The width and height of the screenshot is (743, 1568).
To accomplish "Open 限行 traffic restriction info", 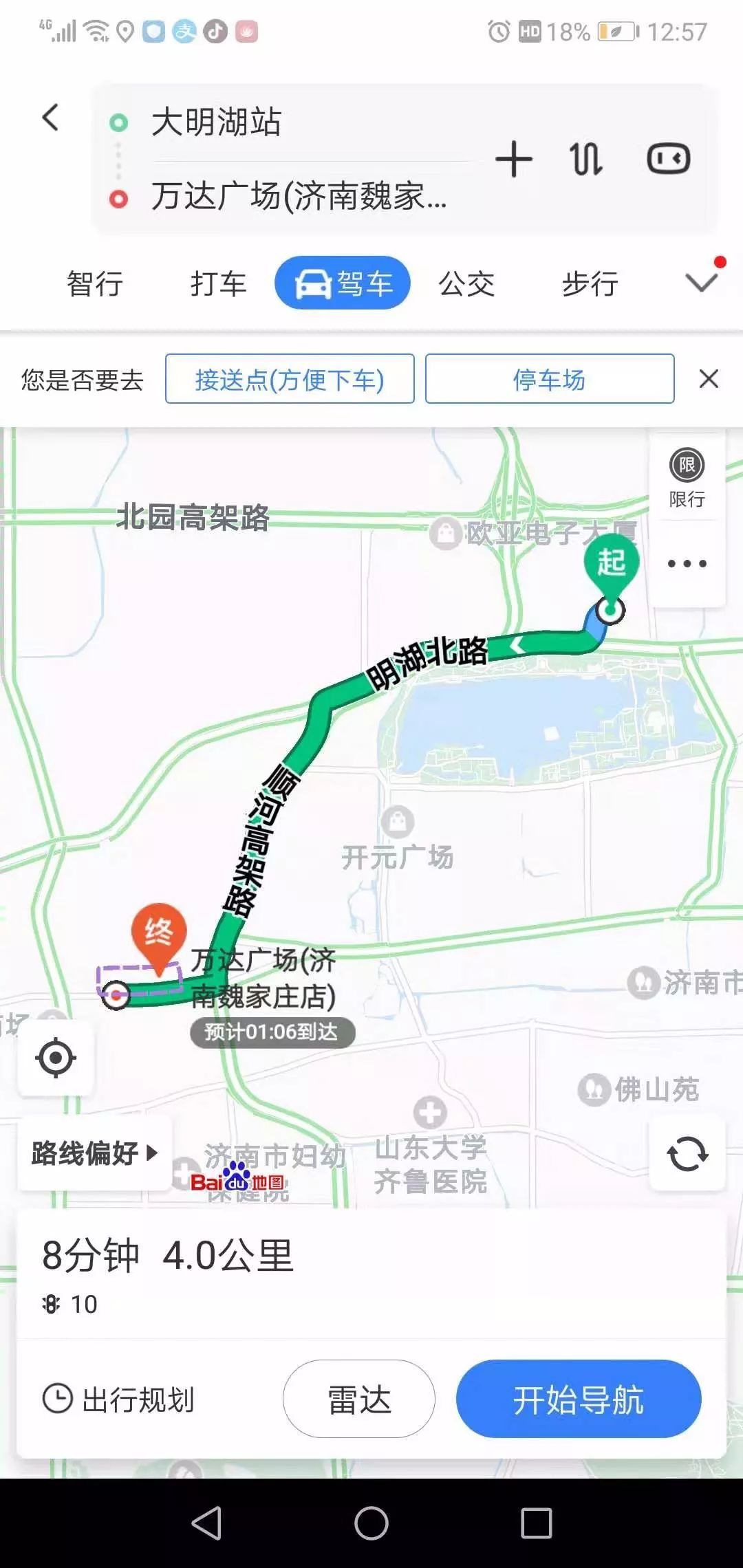I will click(x=687, y=478).
